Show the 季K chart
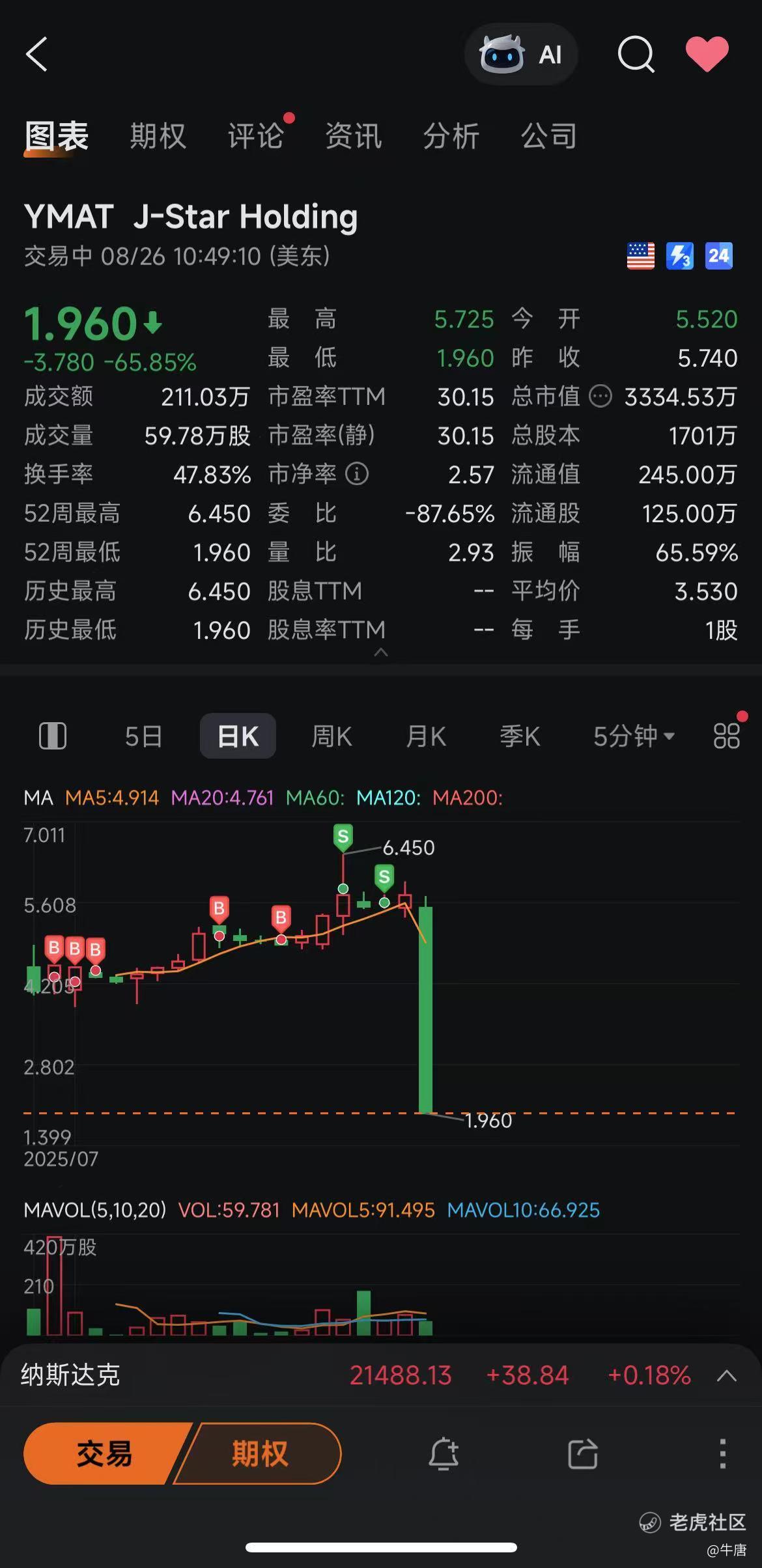This screenshot has height=1568, width=762. tap(520, 736)
